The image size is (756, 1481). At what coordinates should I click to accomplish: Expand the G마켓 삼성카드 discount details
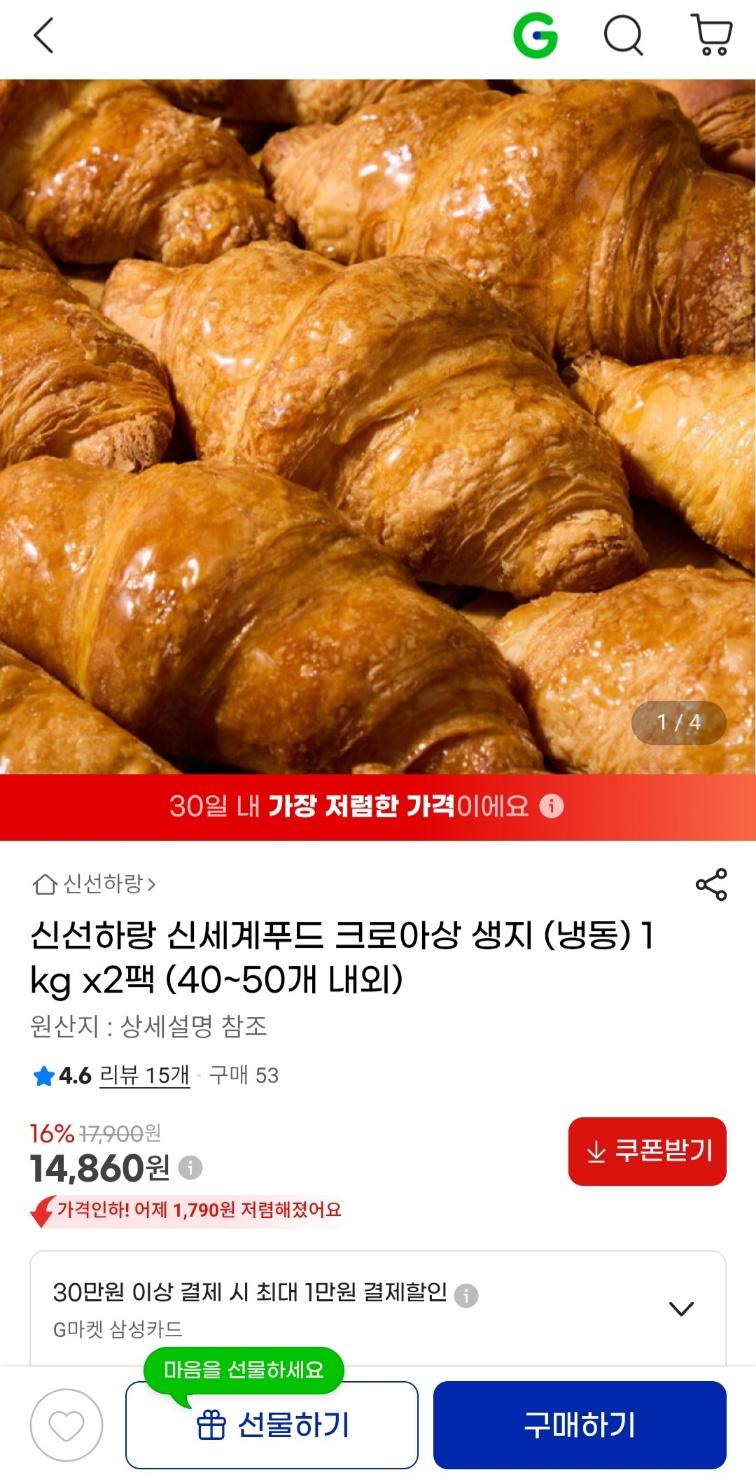click(681, 1308)
